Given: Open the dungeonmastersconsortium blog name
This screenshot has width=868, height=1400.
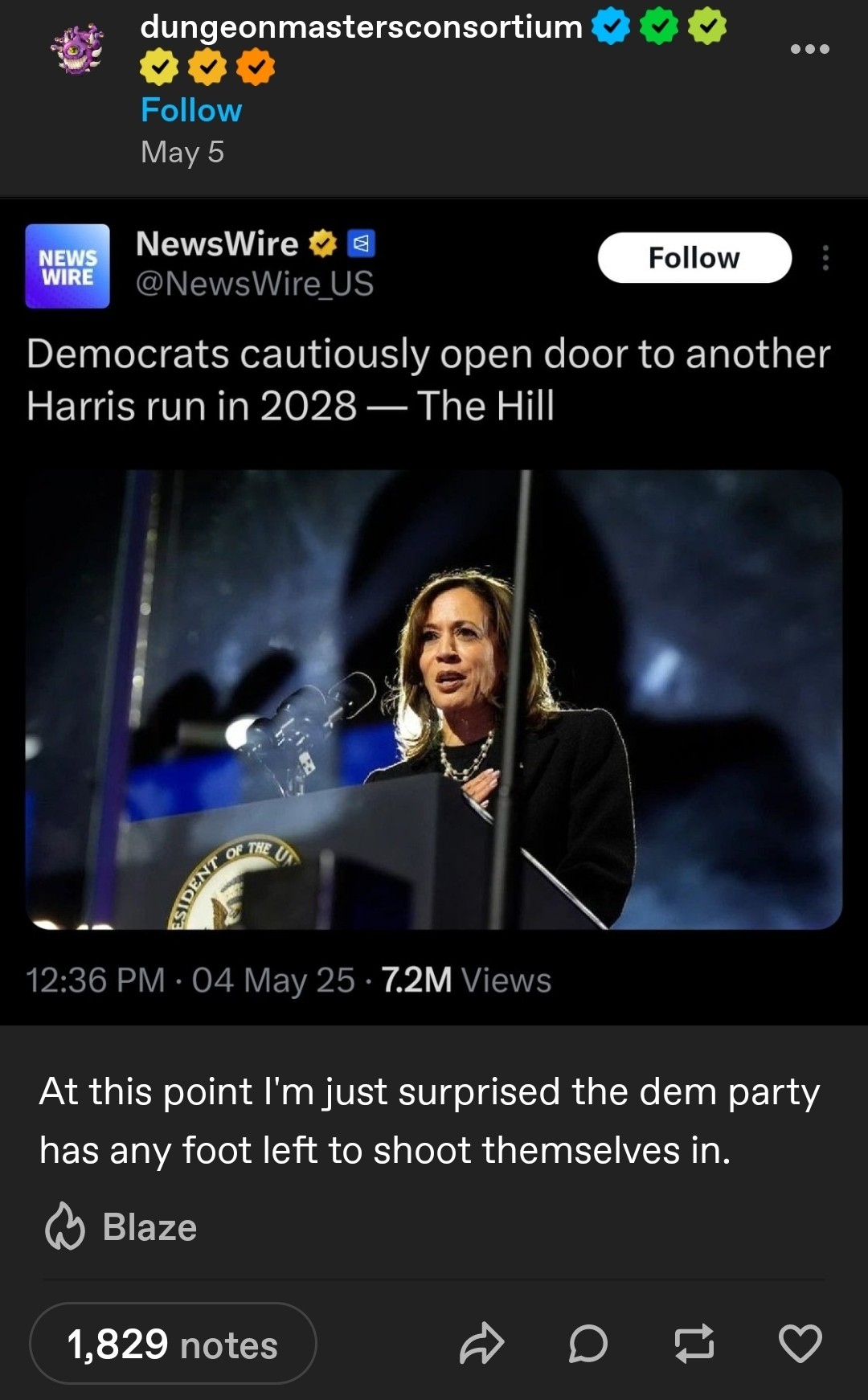Looking at the screenshot, I should click(361, 27).
